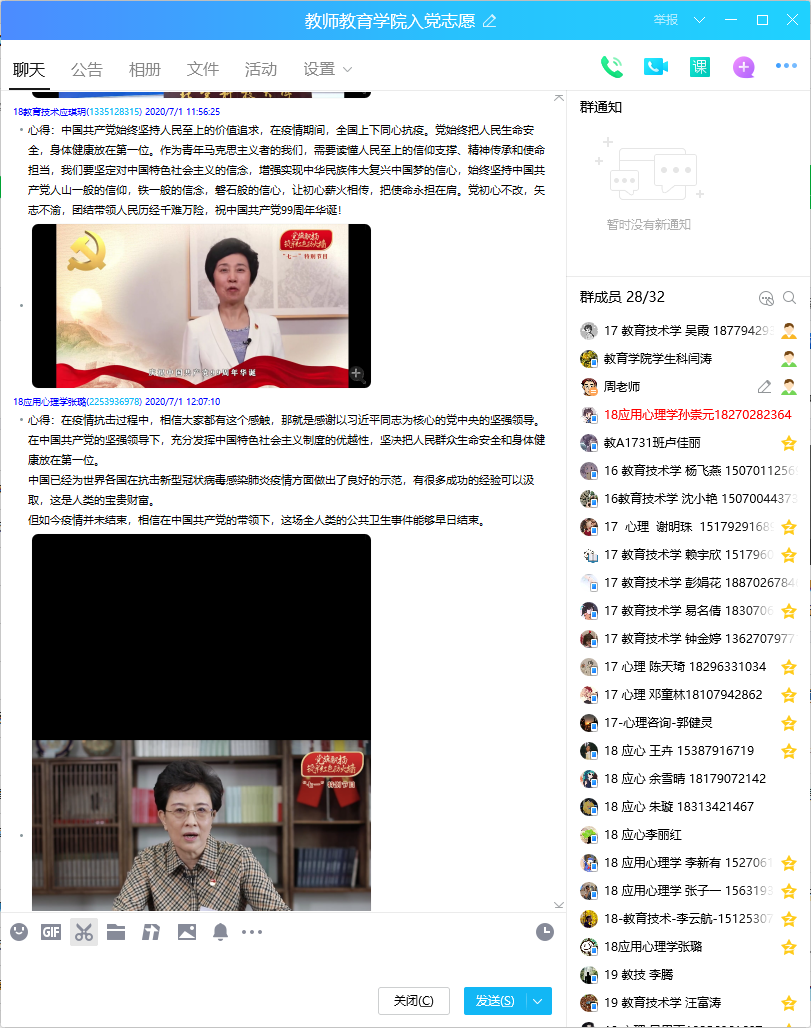The height and width of the screenshot is (1028, 811).
Task: Open the GIF picker
Action: pyautogui.click(x=51, y=932)
